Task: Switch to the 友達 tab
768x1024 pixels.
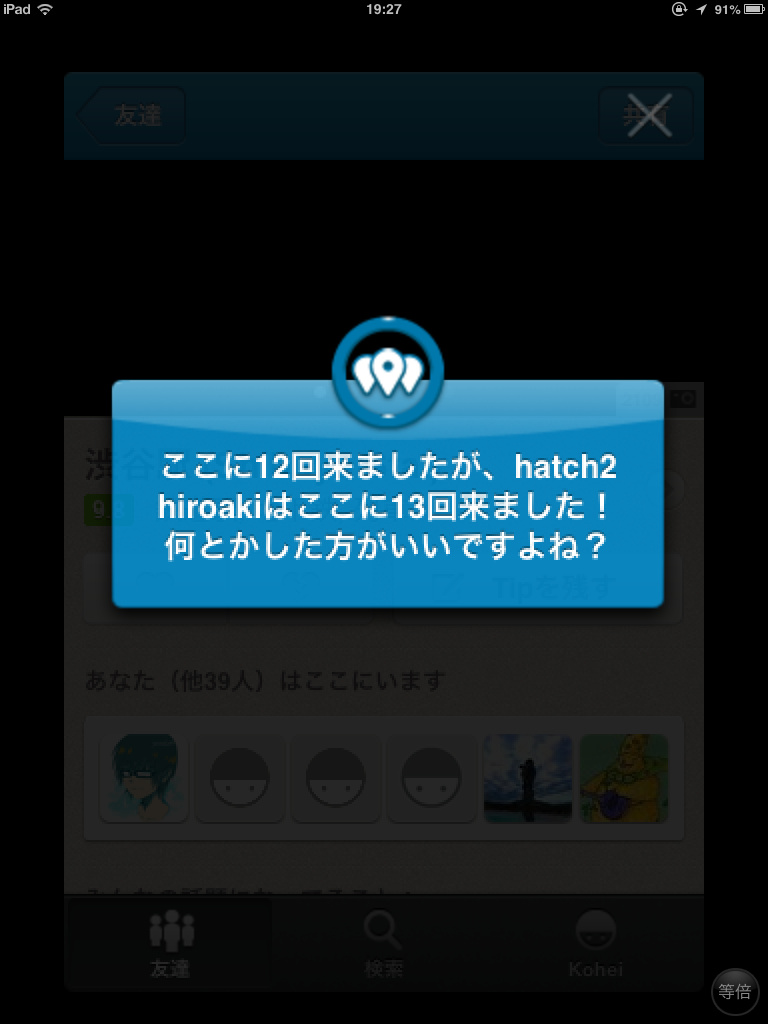Action: (x=169, y=943)
